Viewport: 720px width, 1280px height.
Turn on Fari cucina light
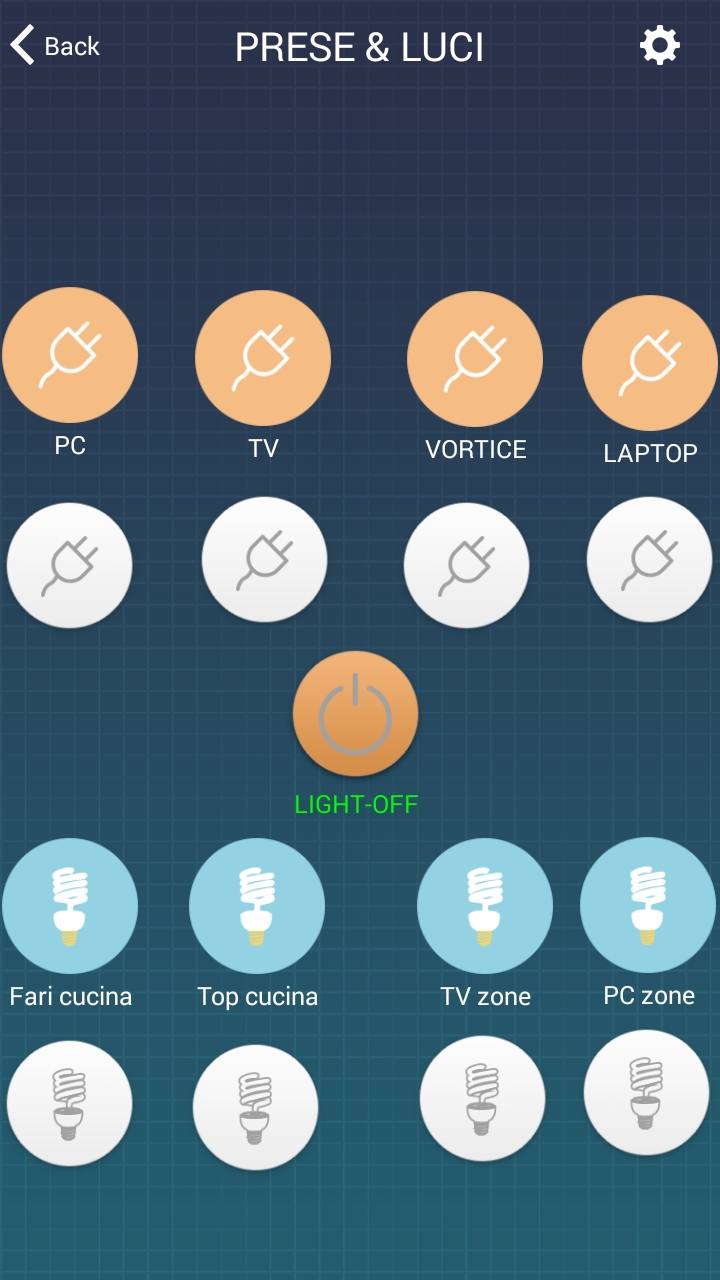click(70, 906)
